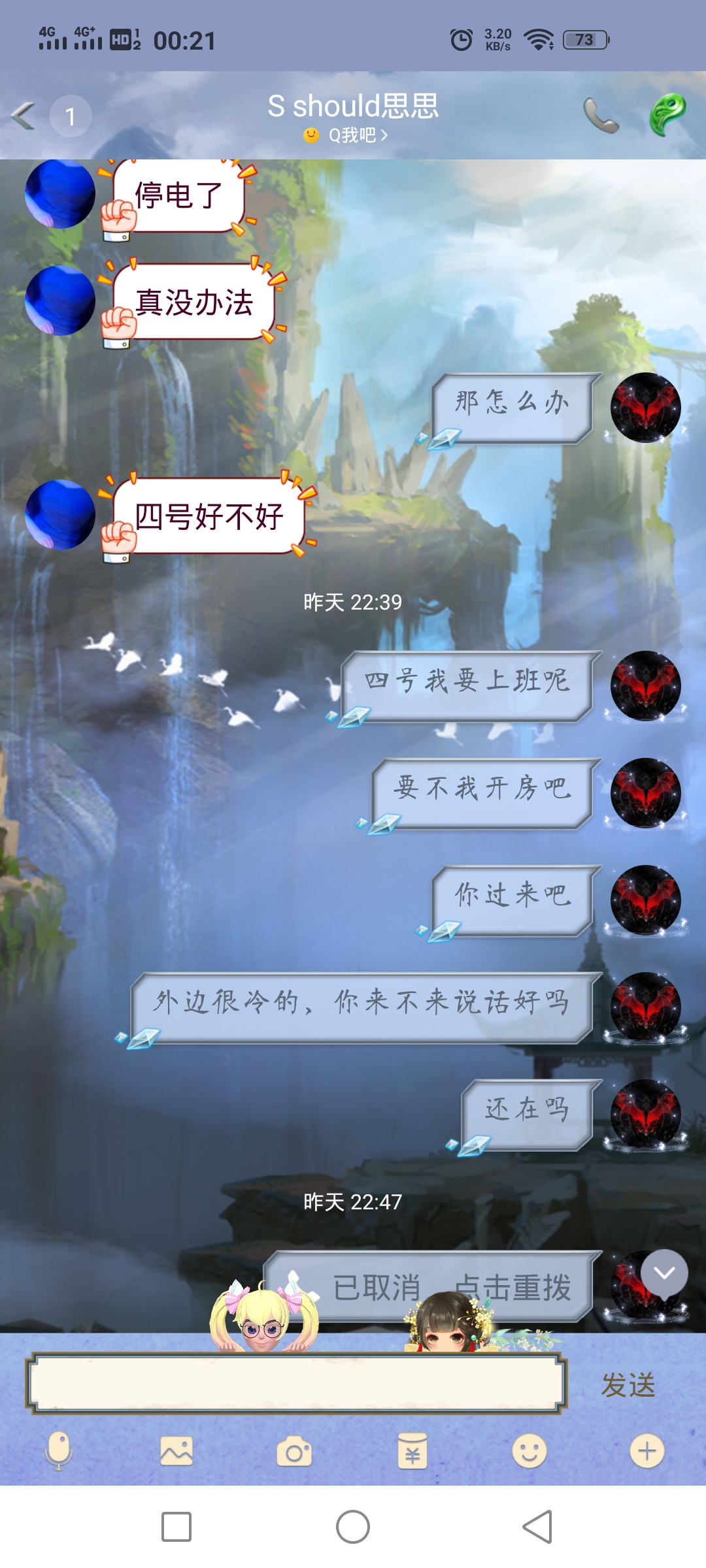Open my avatar next to 那怎么办

646,408
